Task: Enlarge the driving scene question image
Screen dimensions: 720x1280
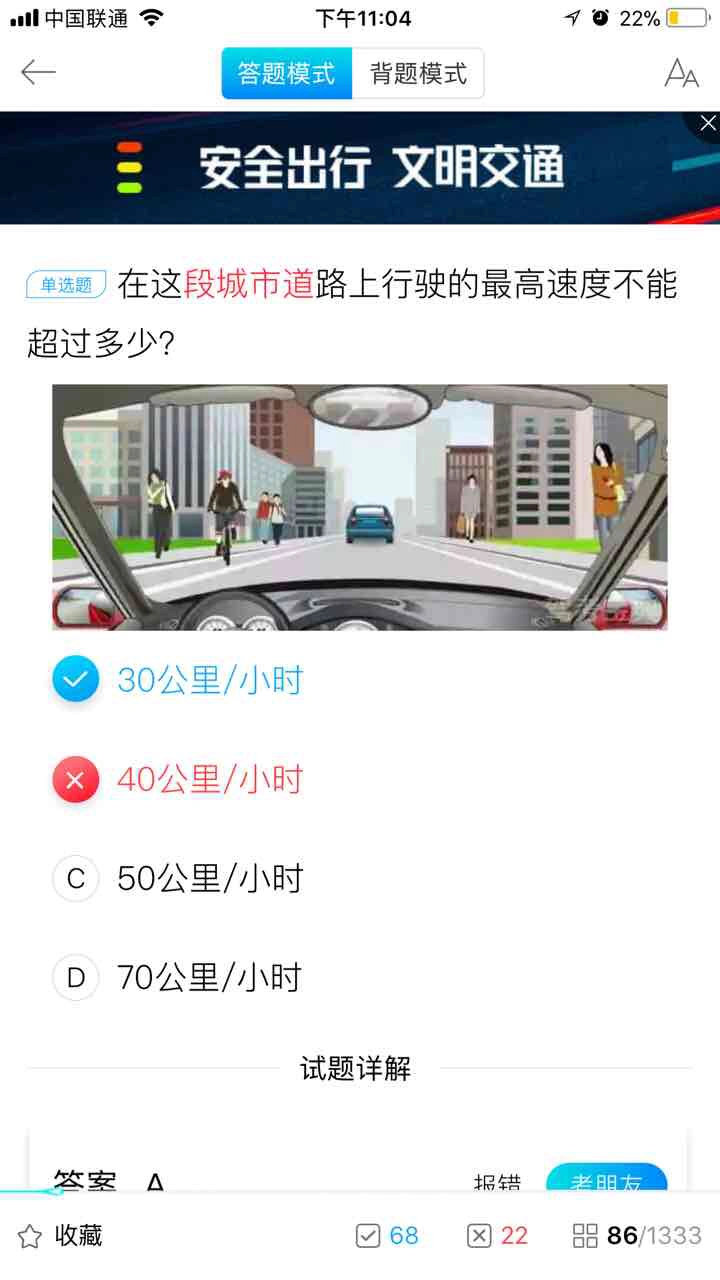Action: (360, 507)
